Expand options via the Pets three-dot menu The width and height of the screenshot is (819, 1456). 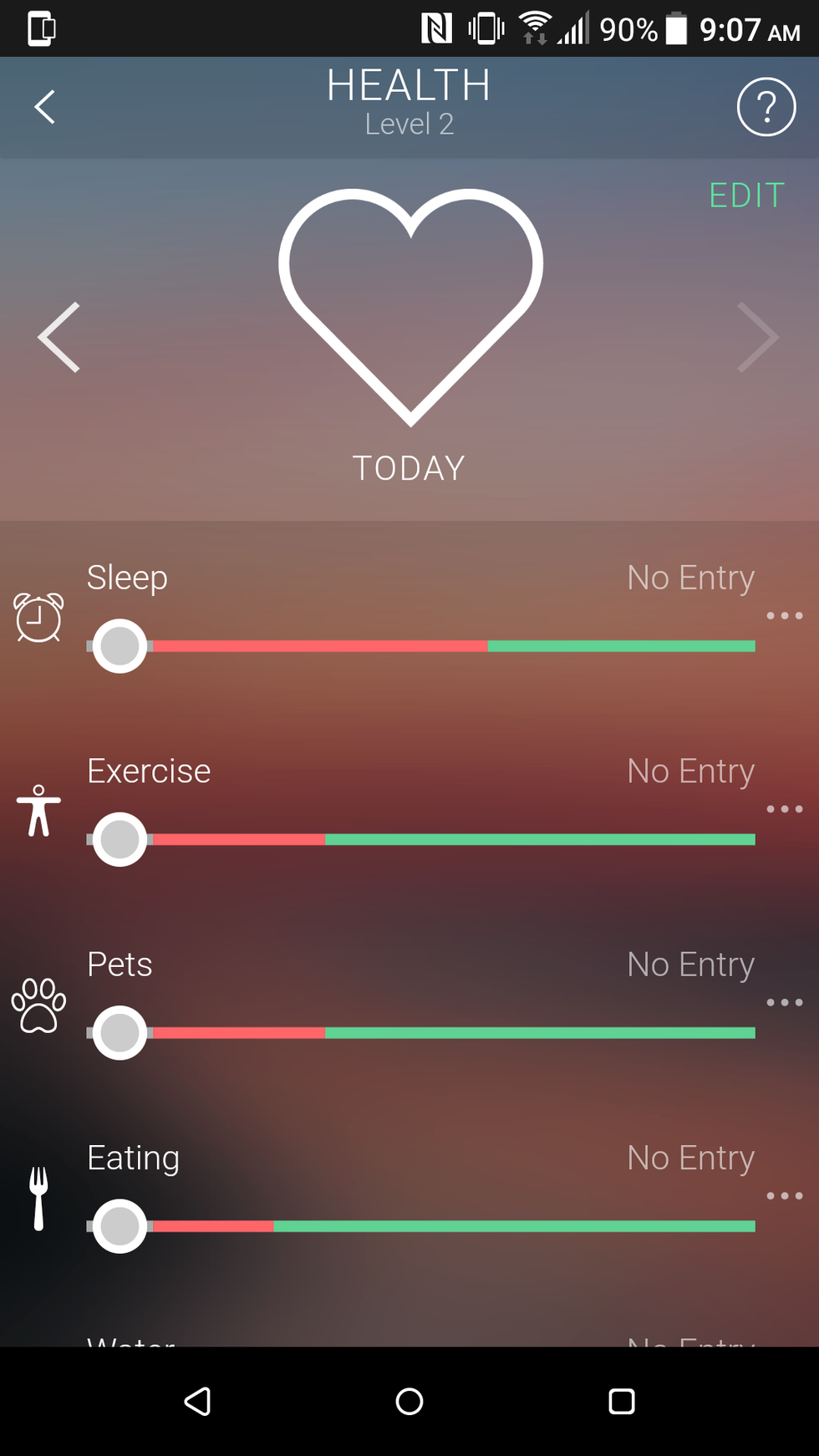pos(784,1002)
